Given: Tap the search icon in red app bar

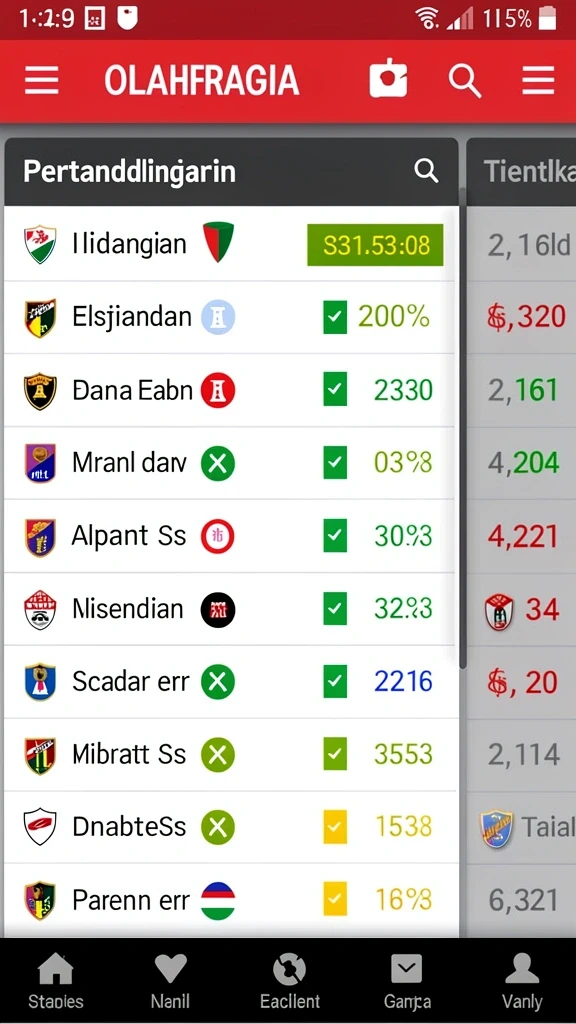Looking at the screenshot, I should pos(465,82).
